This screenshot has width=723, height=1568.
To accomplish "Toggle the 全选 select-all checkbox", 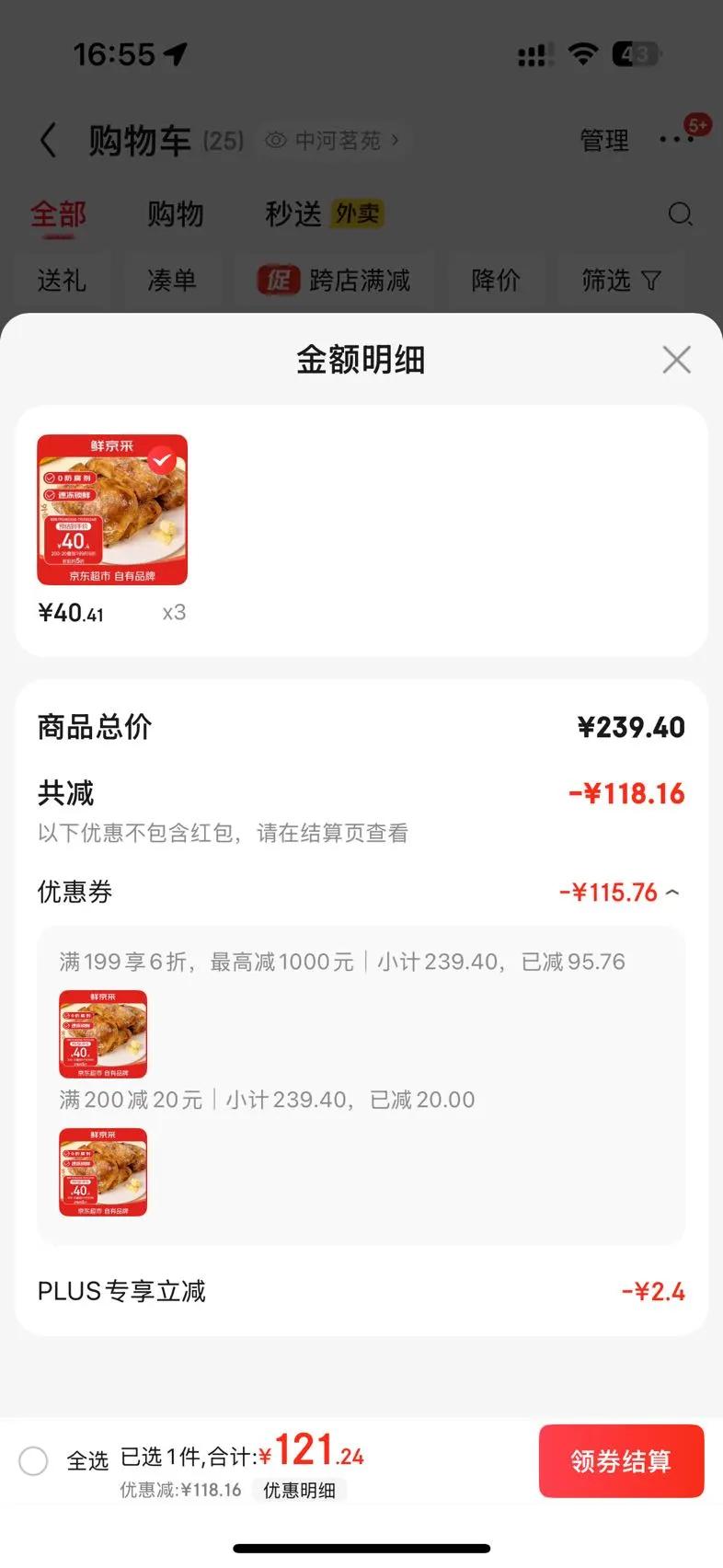I will [x=34, y=1461].
